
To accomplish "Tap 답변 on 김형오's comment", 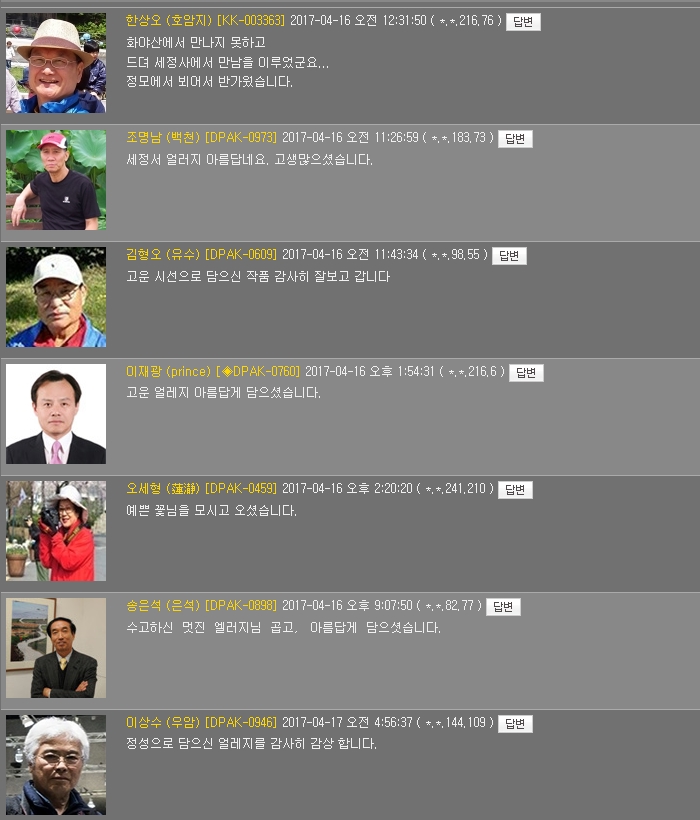I will (509, 256).
